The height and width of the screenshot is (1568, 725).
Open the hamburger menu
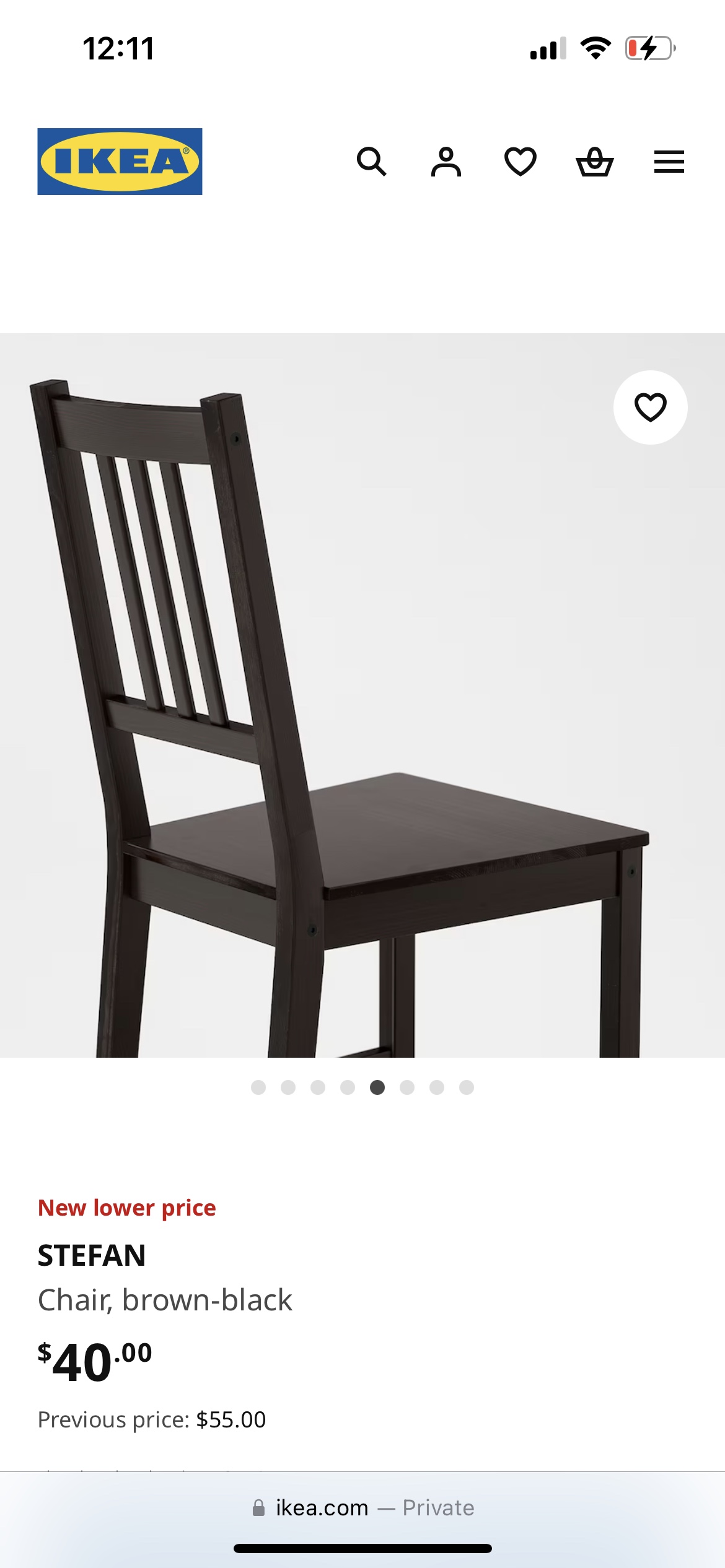coord(669,162)
